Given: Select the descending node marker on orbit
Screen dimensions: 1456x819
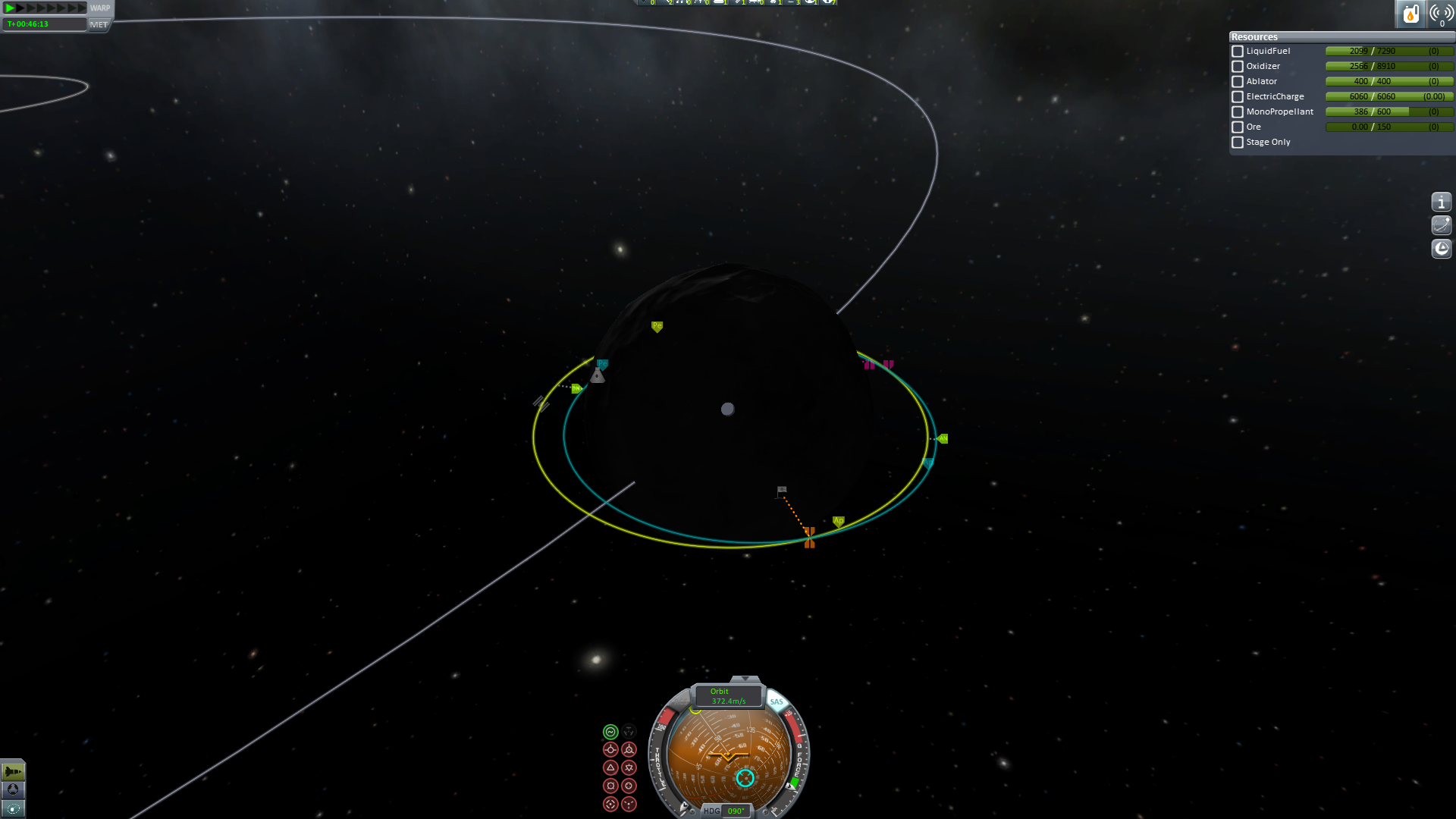Looking at the screenshot, I should [x=576, y=389].
